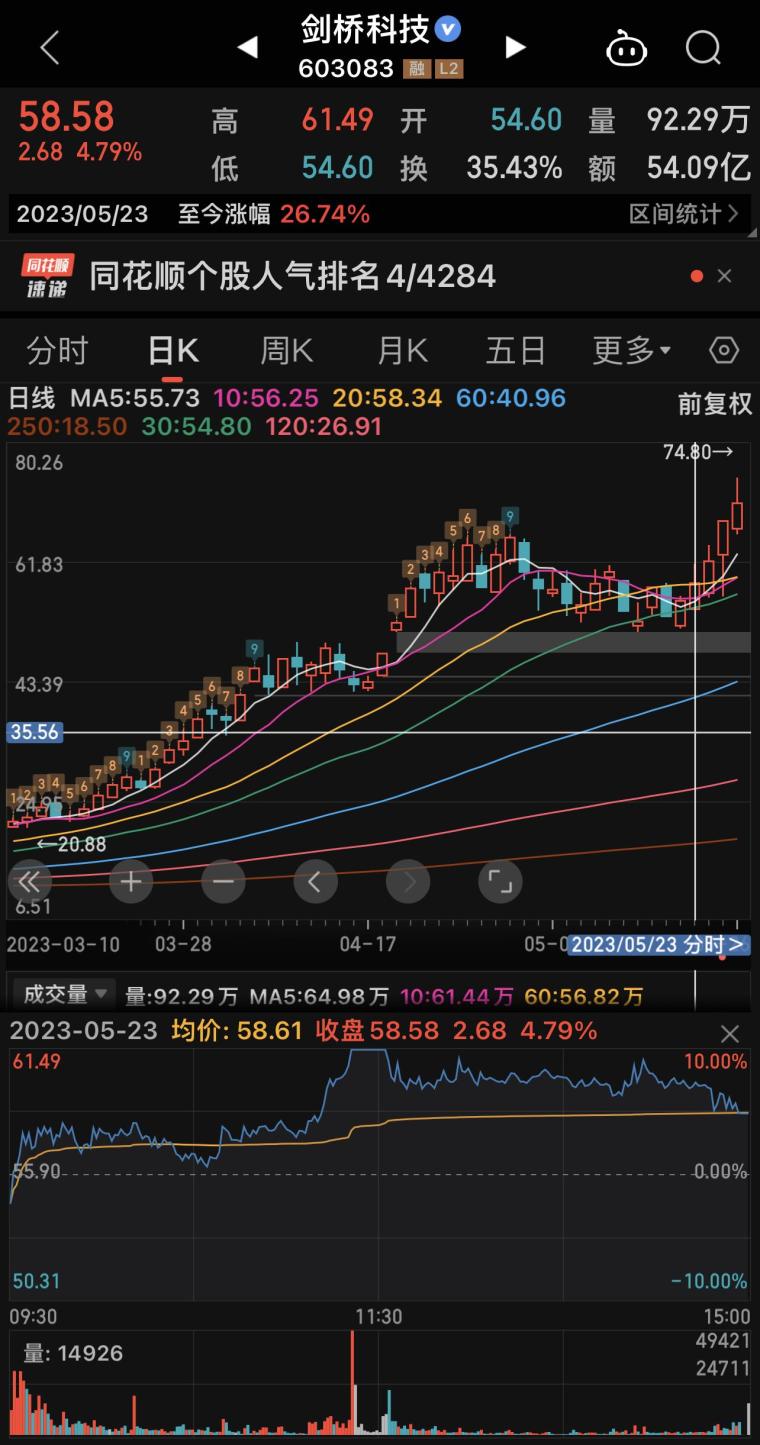
Task: Switch to the 月K chart tab
Action: click(x=402, y=350)
